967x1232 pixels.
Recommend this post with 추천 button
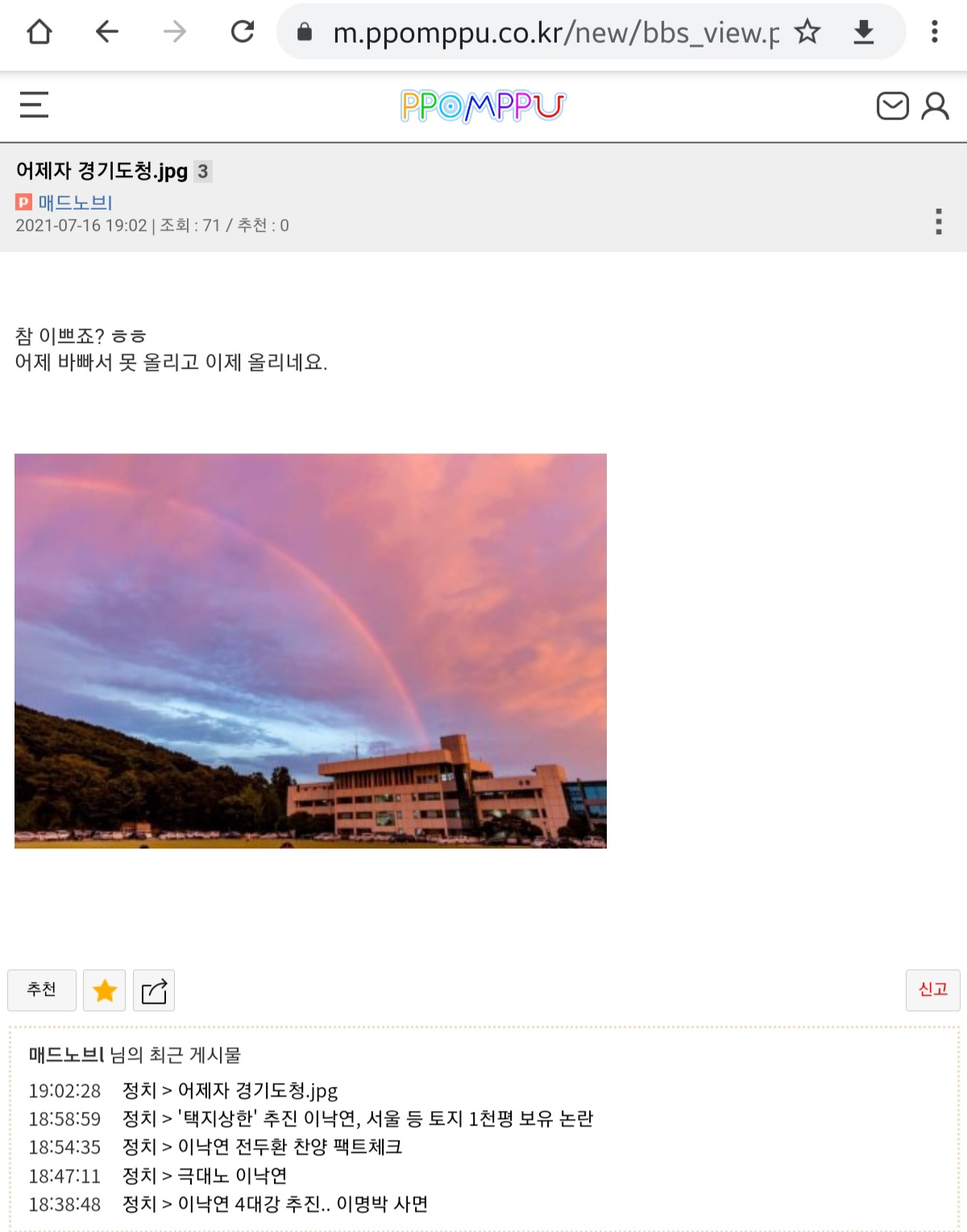pos(42,989)
